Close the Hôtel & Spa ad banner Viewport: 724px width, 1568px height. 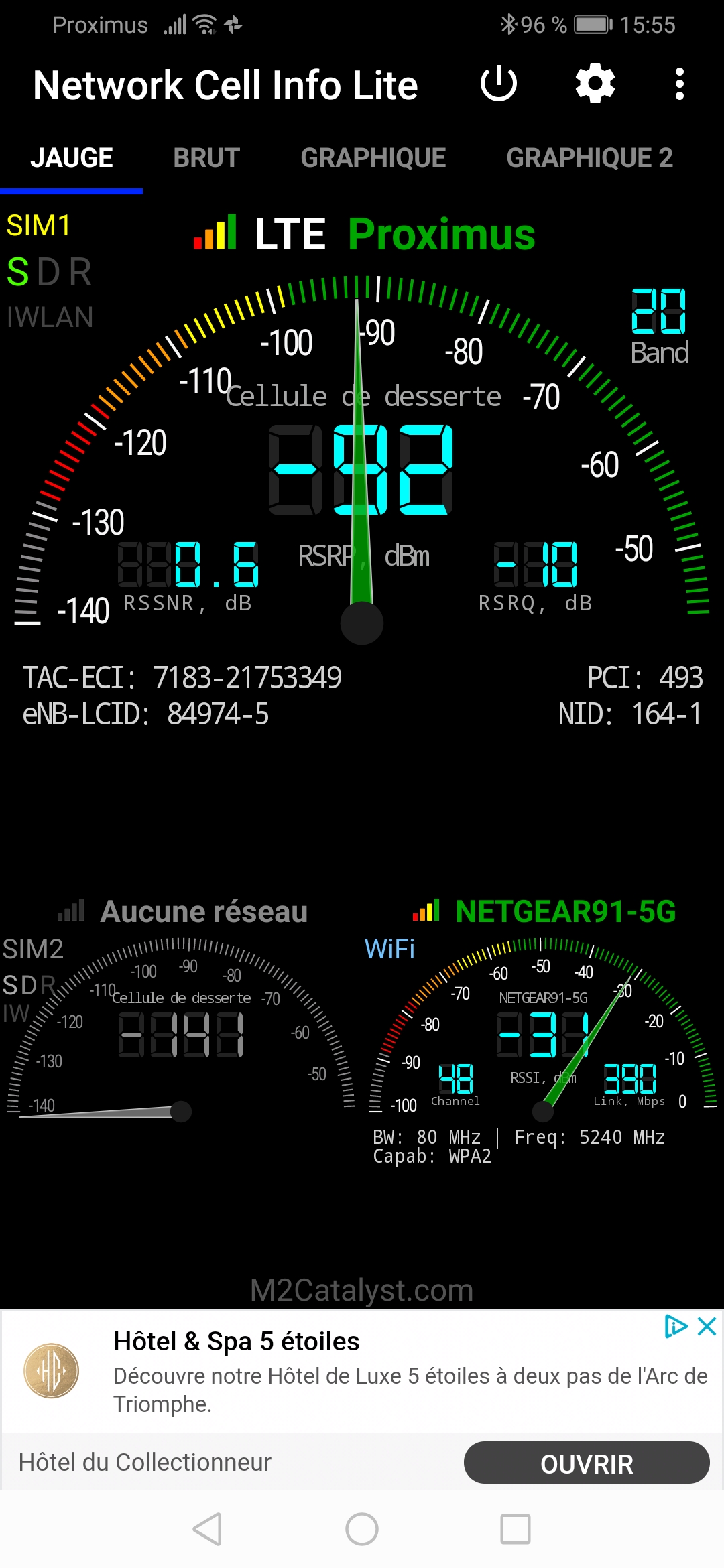(x=707, y=1326)
